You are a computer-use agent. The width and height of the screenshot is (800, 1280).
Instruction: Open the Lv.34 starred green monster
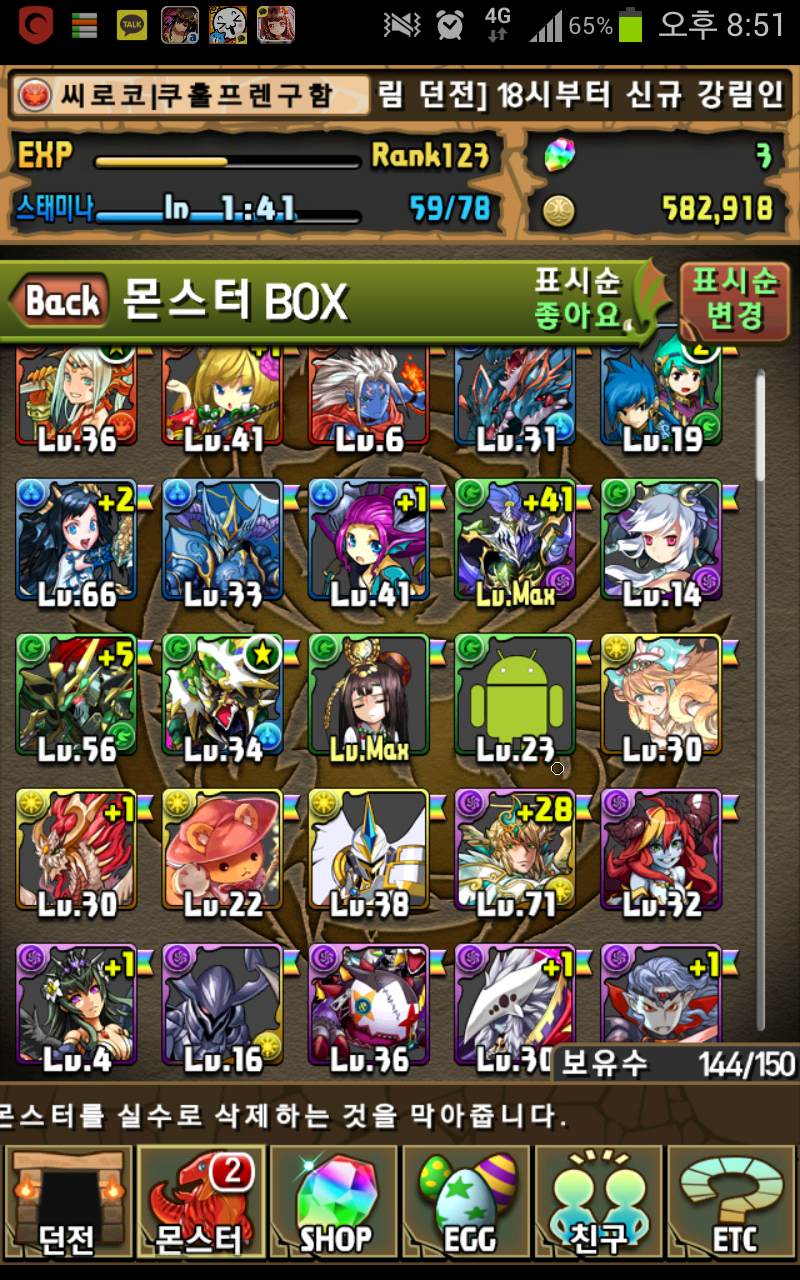pyautogui.click(x=222, y=695)
